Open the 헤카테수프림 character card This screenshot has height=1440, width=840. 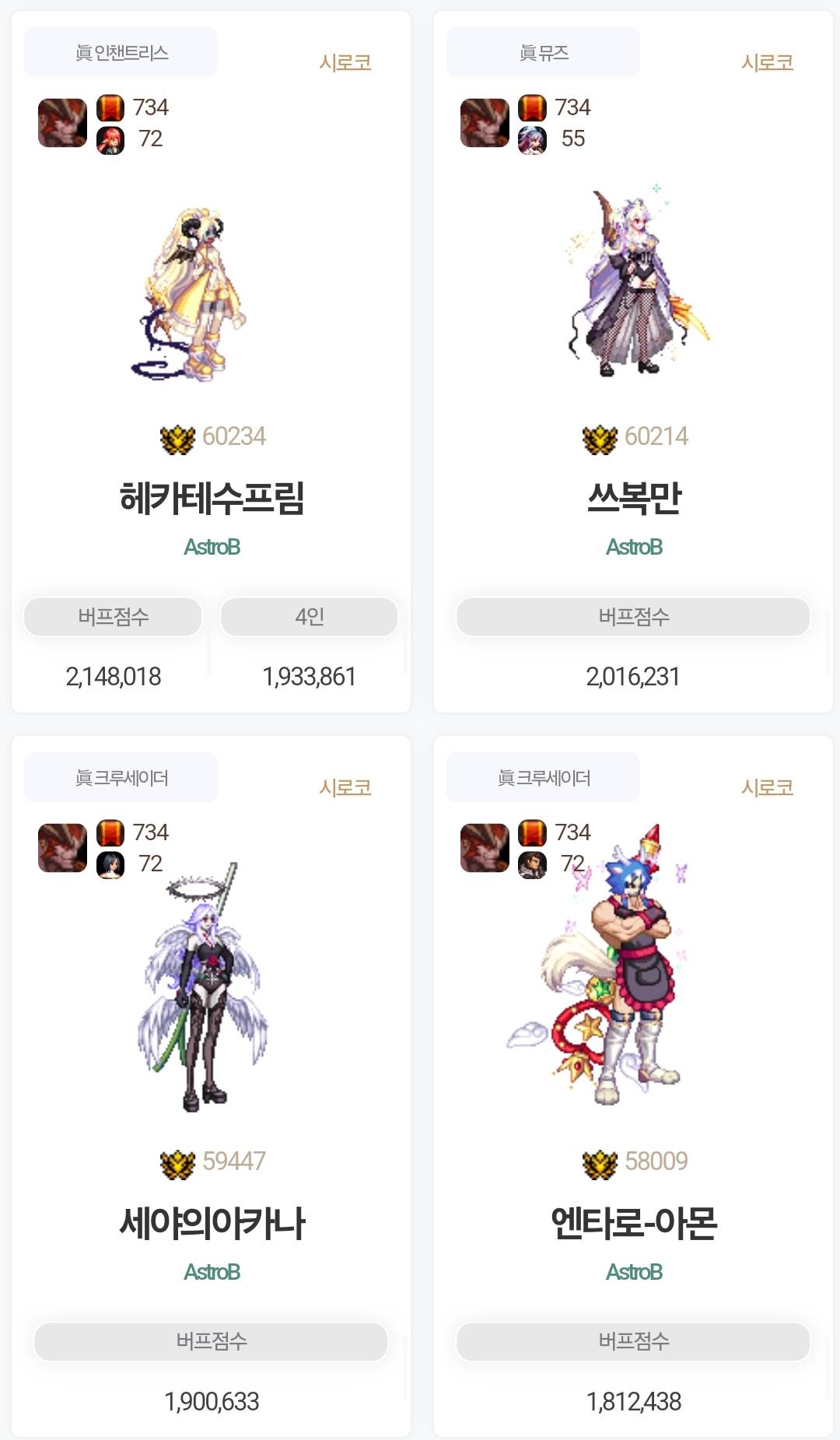click(212, 498)
